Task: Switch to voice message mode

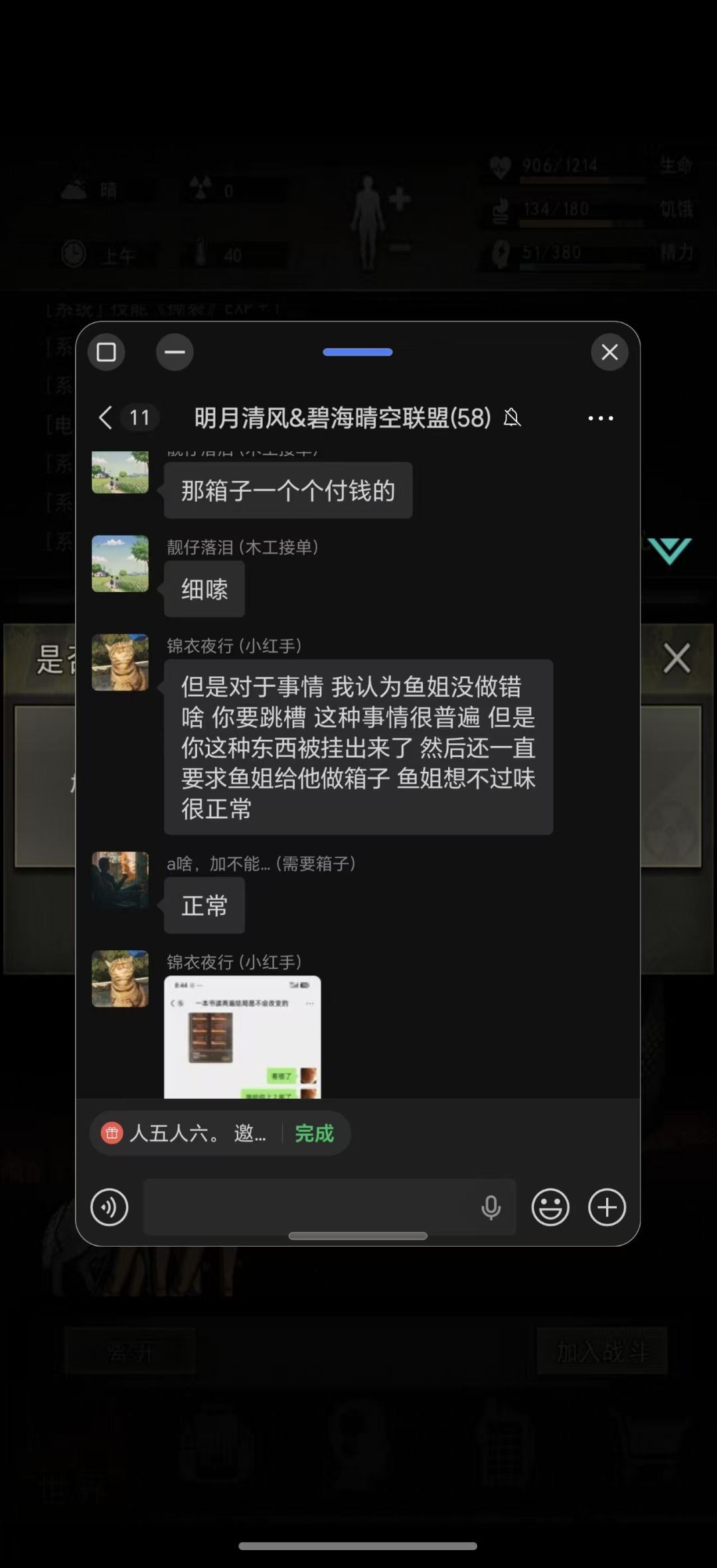Action: pos(110,1207)
